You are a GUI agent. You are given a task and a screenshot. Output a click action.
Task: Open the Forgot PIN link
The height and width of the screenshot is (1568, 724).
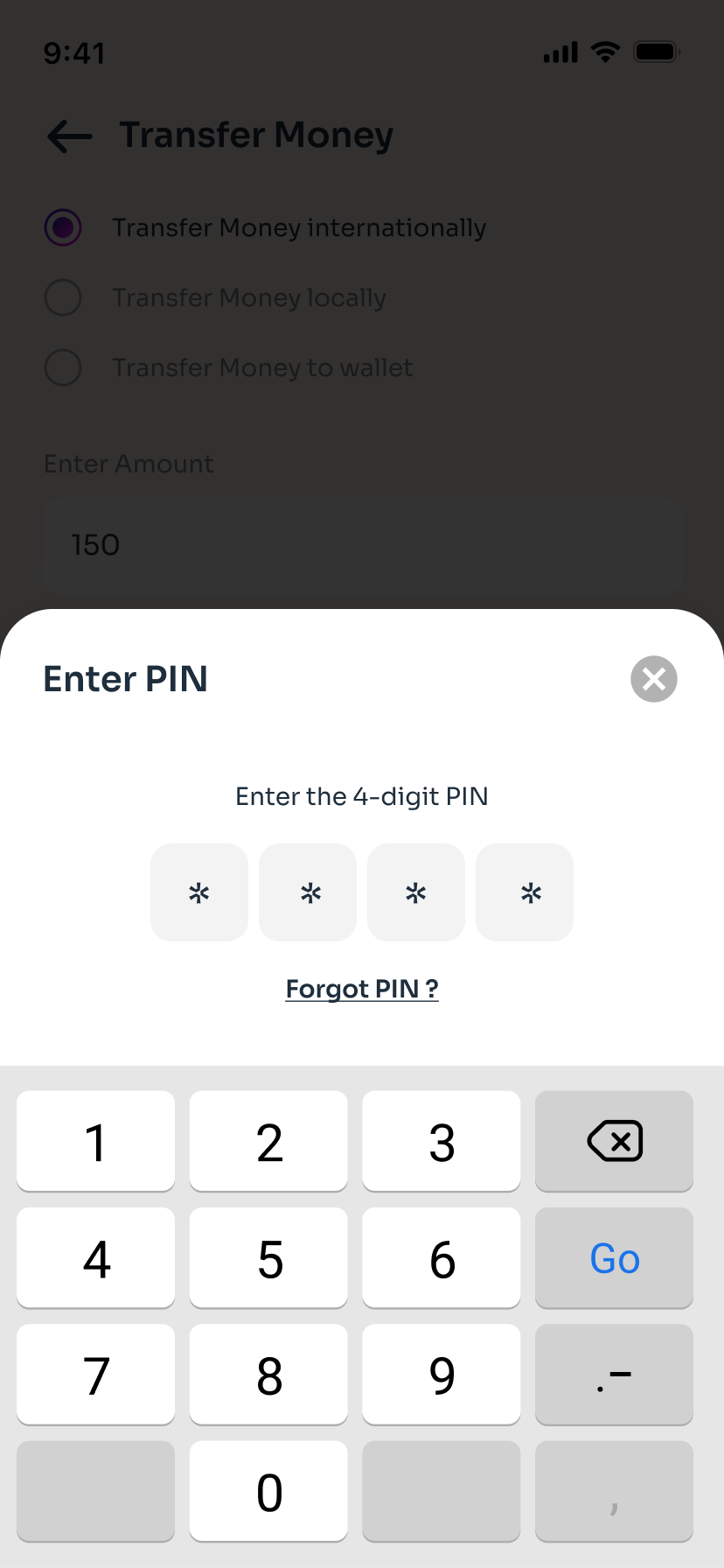pyautogui.click(x=362, y=989)
